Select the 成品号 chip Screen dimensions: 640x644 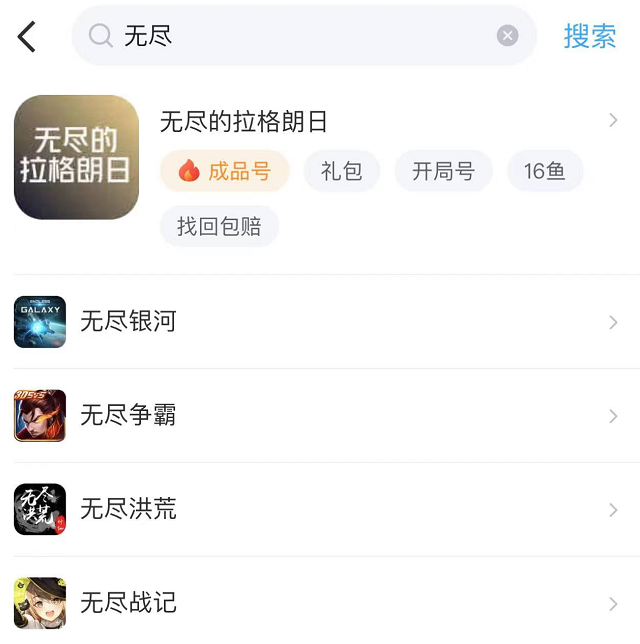tap(225, 171)
